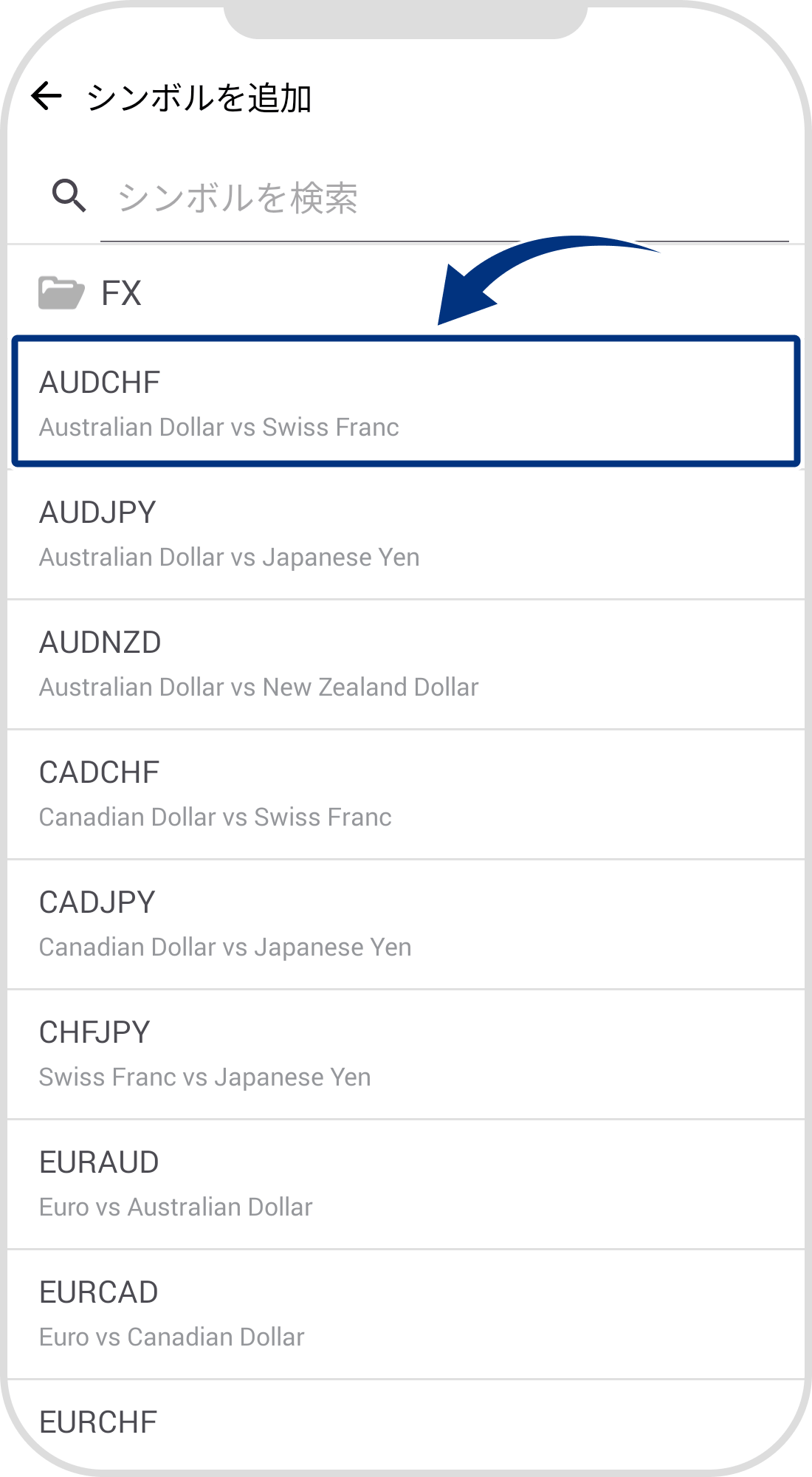The image size is (812, 1477).
Task: Select the AUDCHF symbol
Action: click(405, 402)
